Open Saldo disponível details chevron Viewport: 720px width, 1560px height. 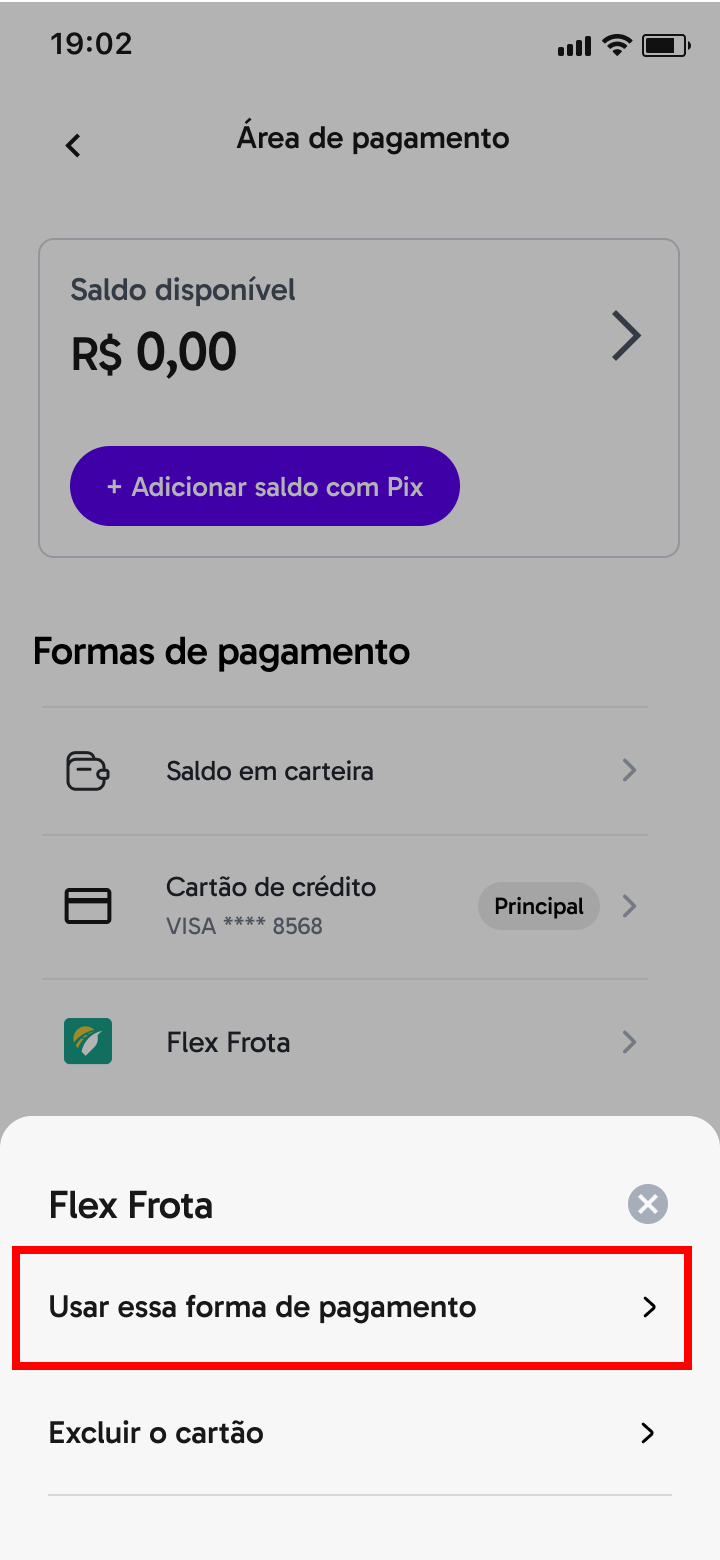pos(626,336)
